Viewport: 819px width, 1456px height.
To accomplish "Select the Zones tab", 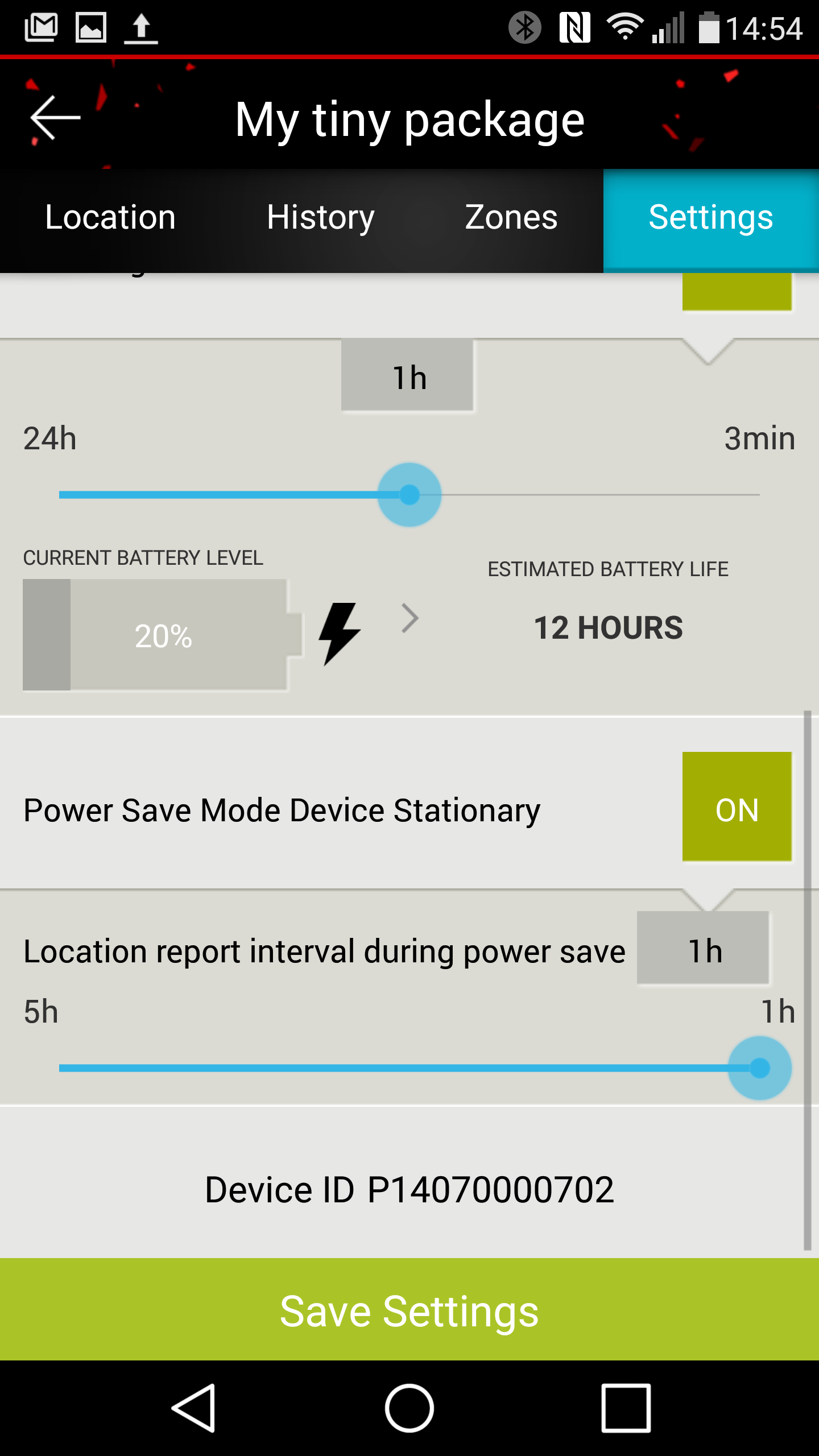I will pos(511,217).
